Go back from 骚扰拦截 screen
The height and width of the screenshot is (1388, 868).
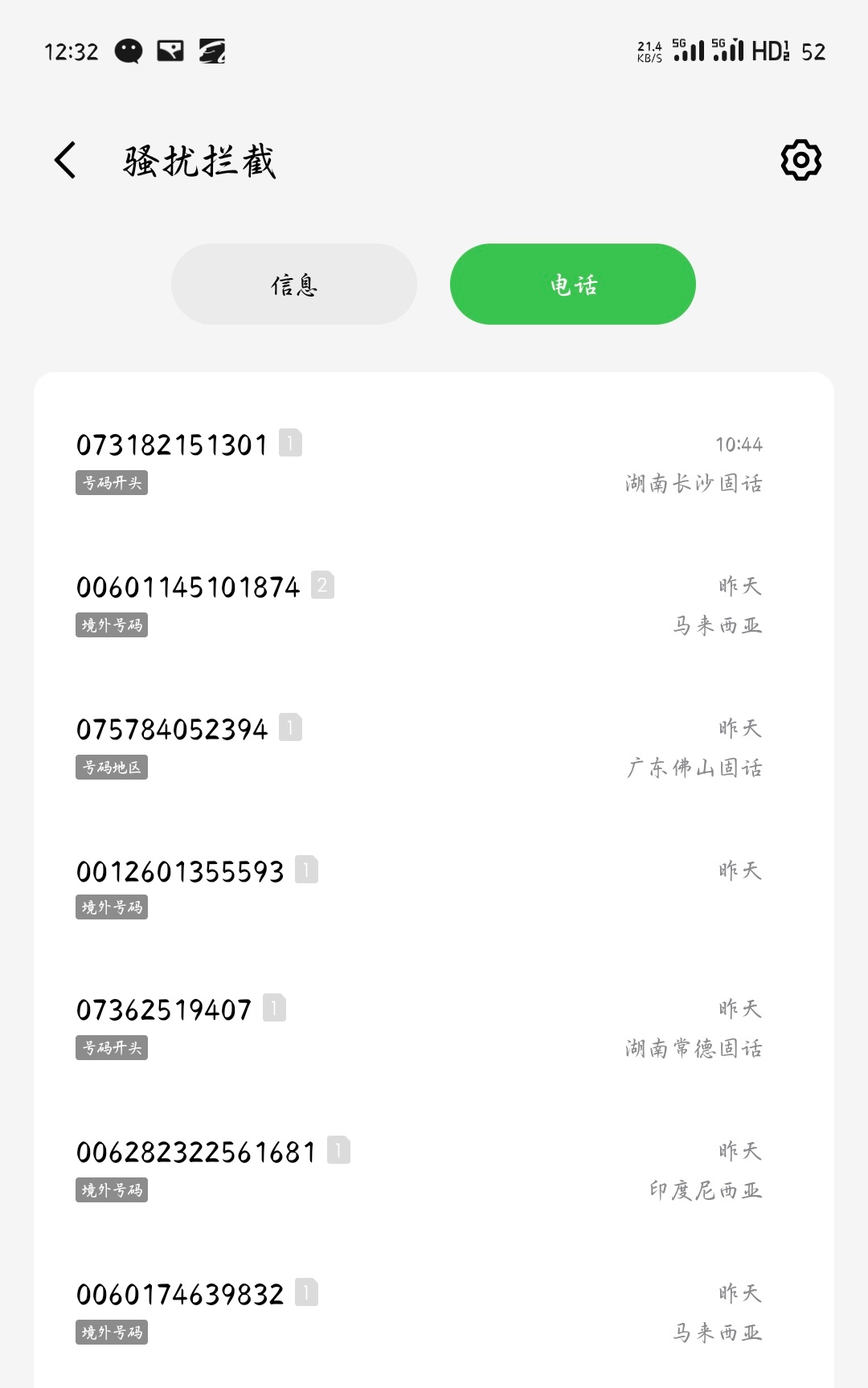(x=66, y=160)
